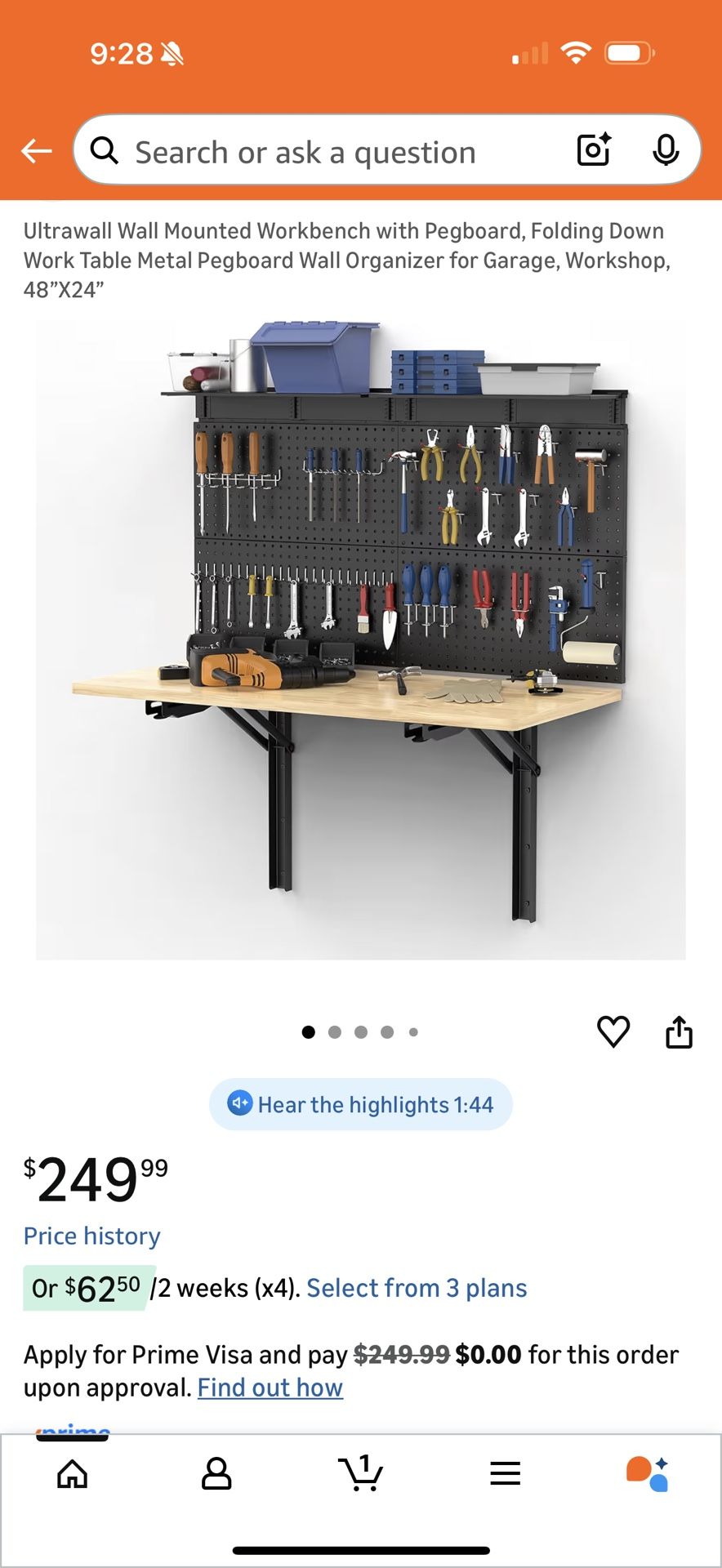This screenshot has height=1568, width=722.
Task: Share this product listing
Action: pos(680,1031)
